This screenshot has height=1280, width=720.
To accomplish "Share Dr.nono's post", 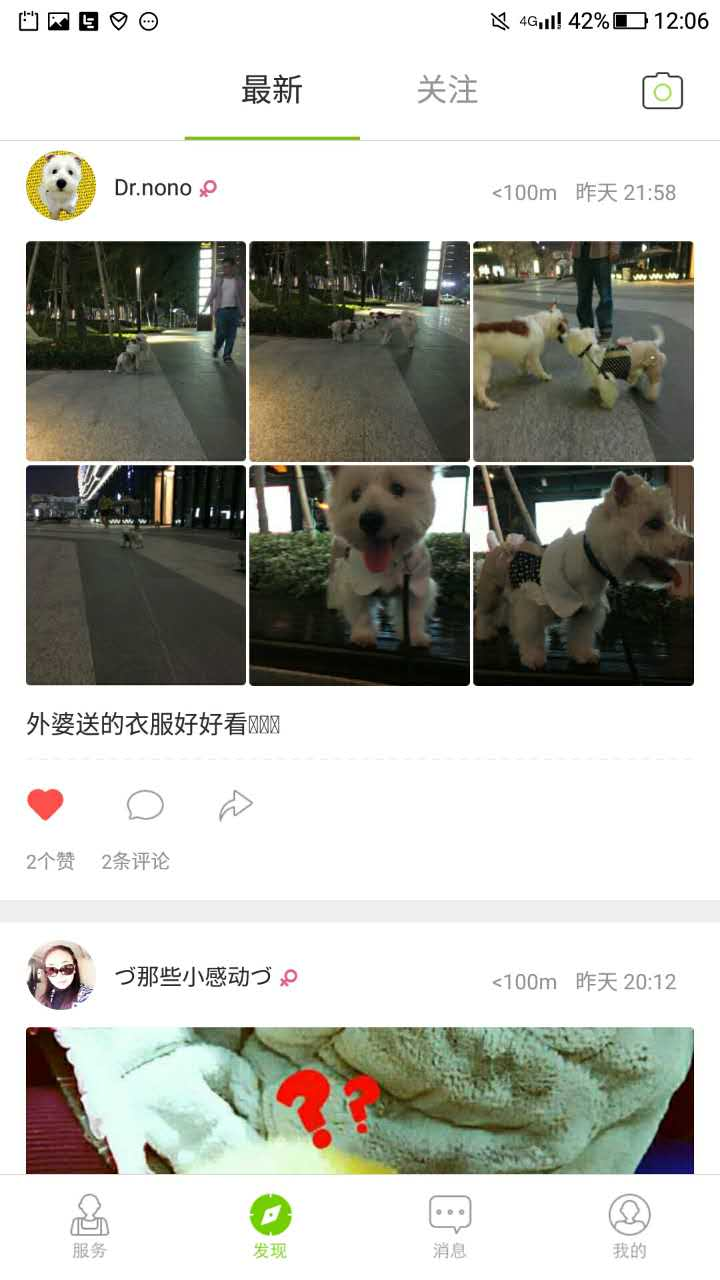I will (x=236, y=805).
